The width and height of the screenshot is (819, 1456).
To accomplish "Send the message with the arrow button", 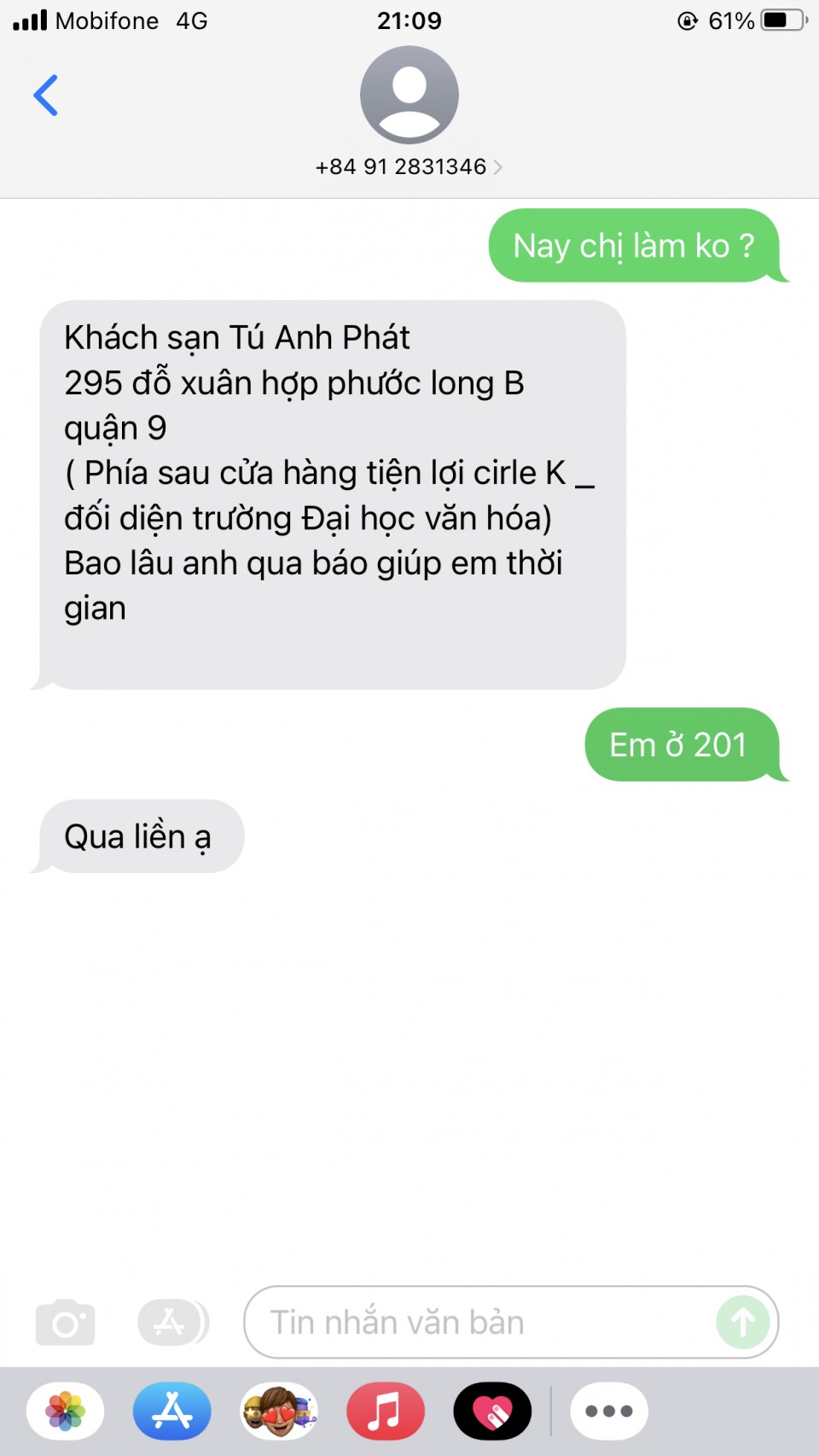I will pos(742,1322).
